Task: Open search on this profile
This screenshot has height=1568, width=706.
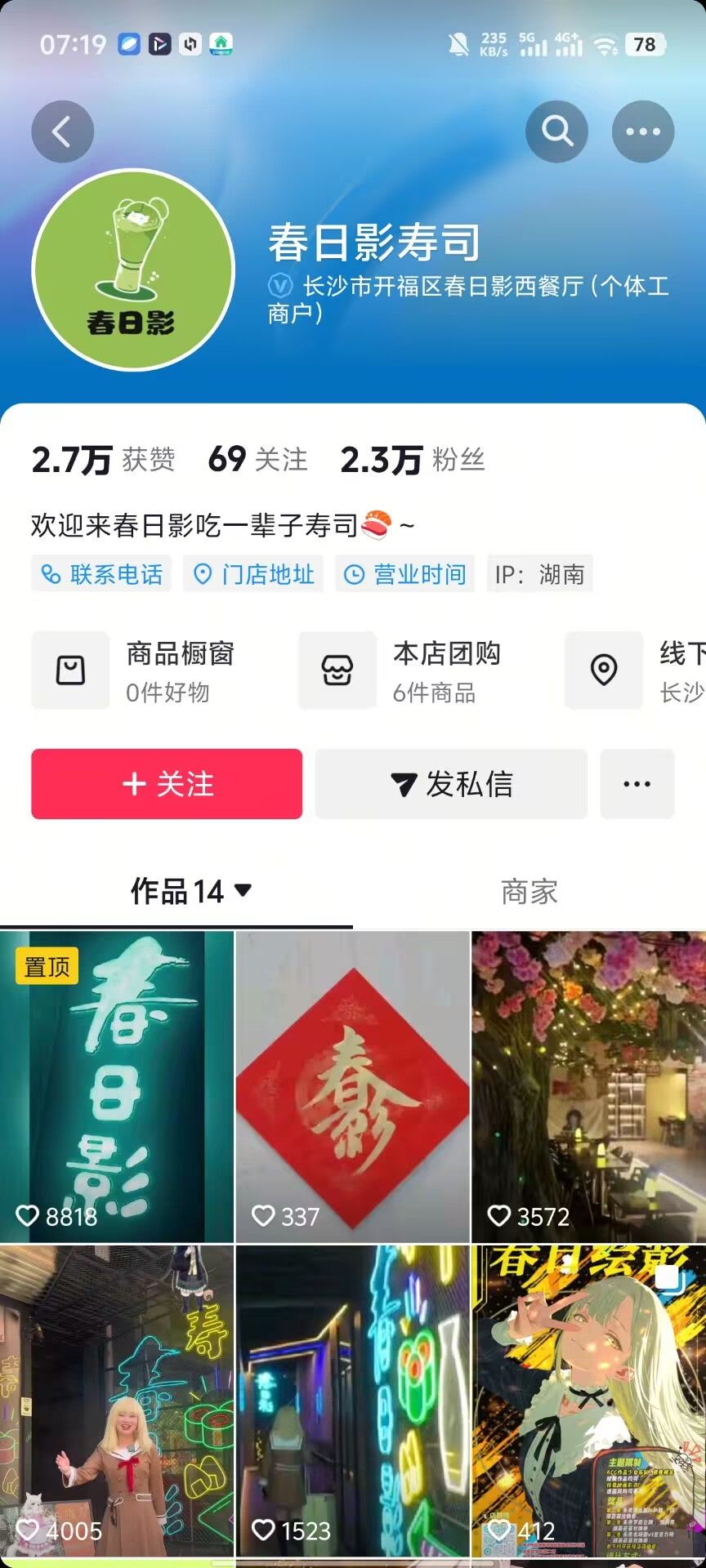Action: click(556, 131)
